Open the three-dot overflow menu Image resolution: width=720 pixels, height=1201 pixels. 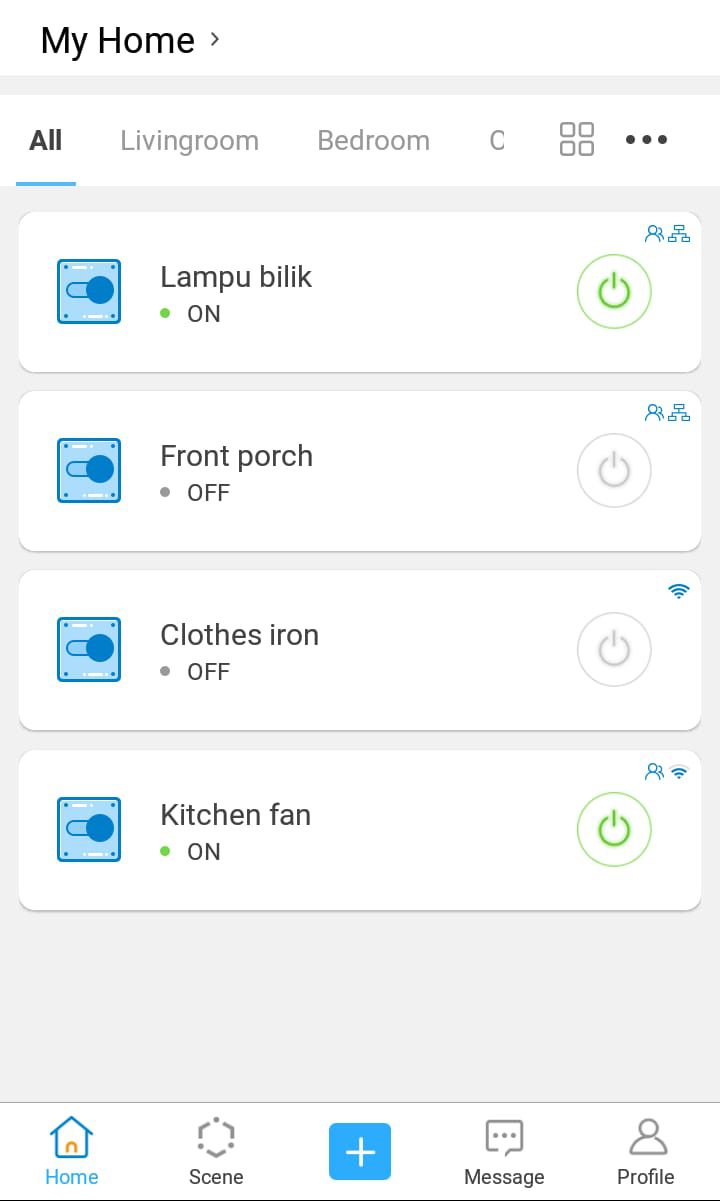pos(646,140)
